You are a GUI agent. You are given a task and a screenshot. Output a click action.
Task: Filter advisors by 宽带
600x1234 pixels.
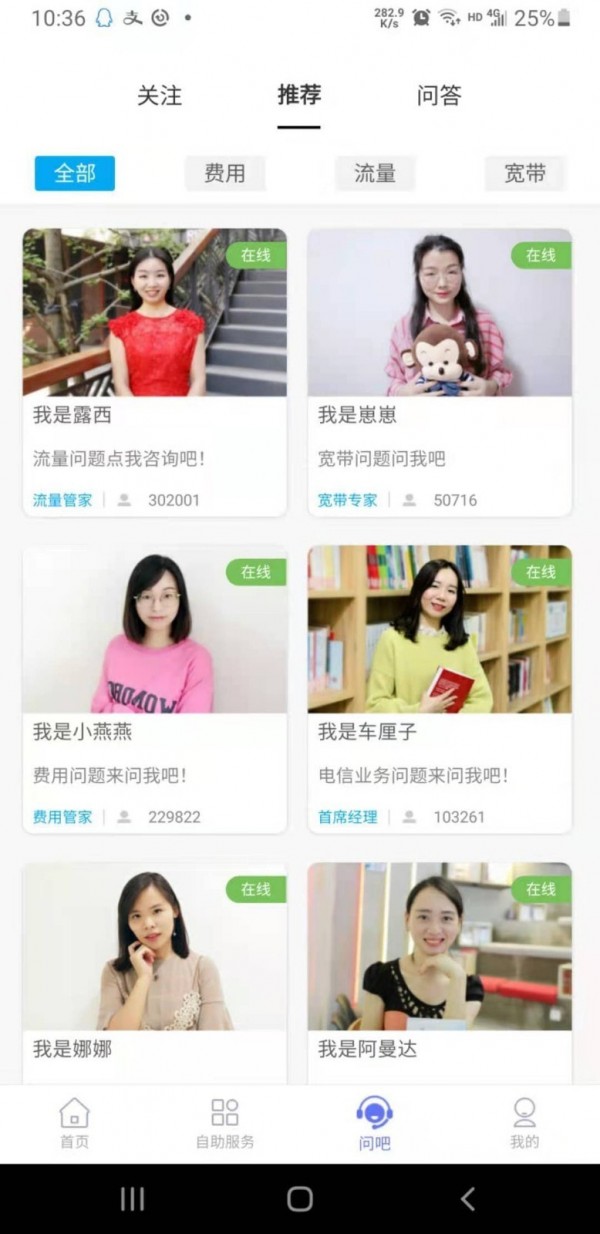[525, 173]
